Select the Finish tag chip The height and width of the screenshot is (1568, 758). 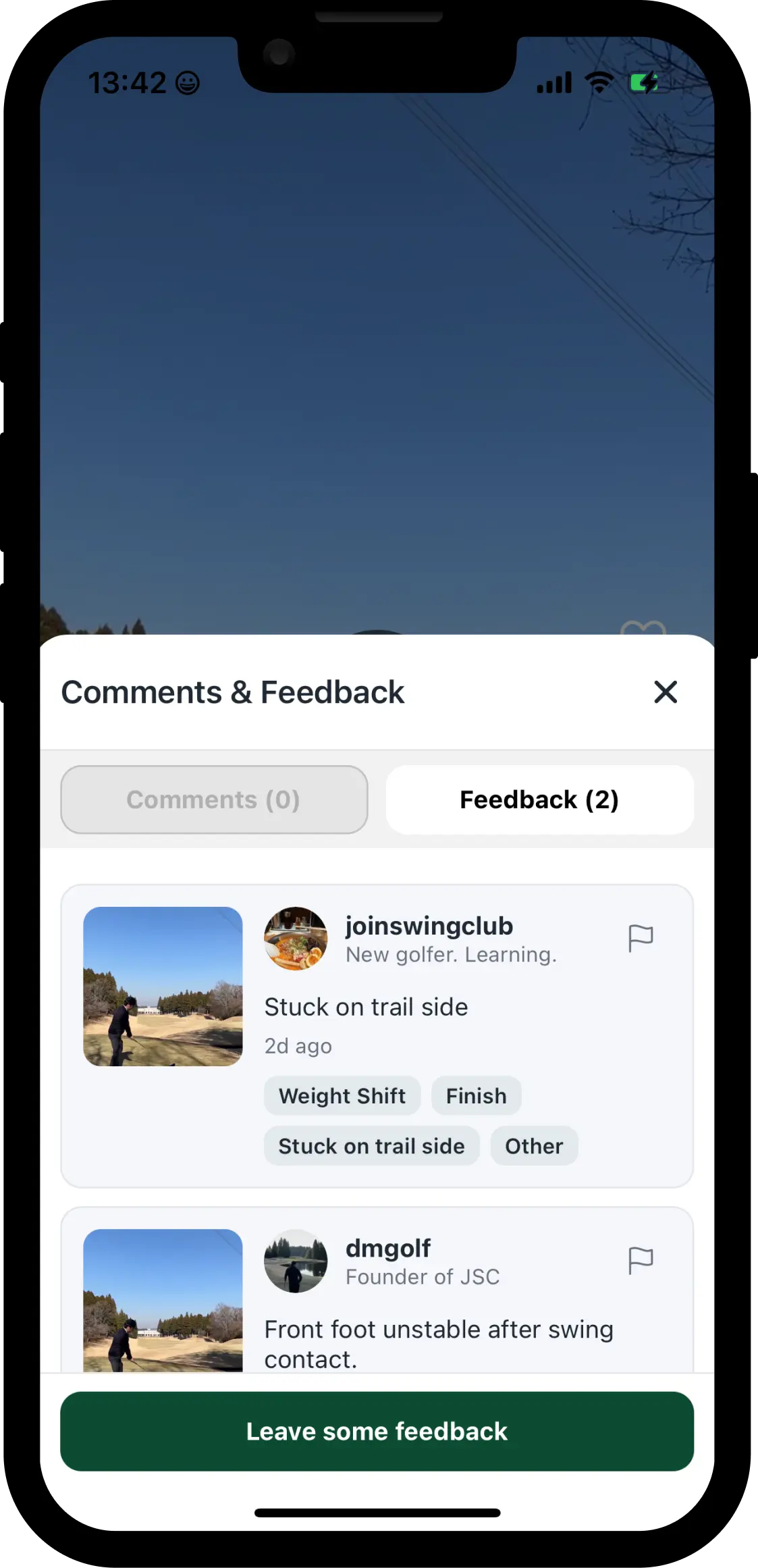click(x=476, y=1095)
